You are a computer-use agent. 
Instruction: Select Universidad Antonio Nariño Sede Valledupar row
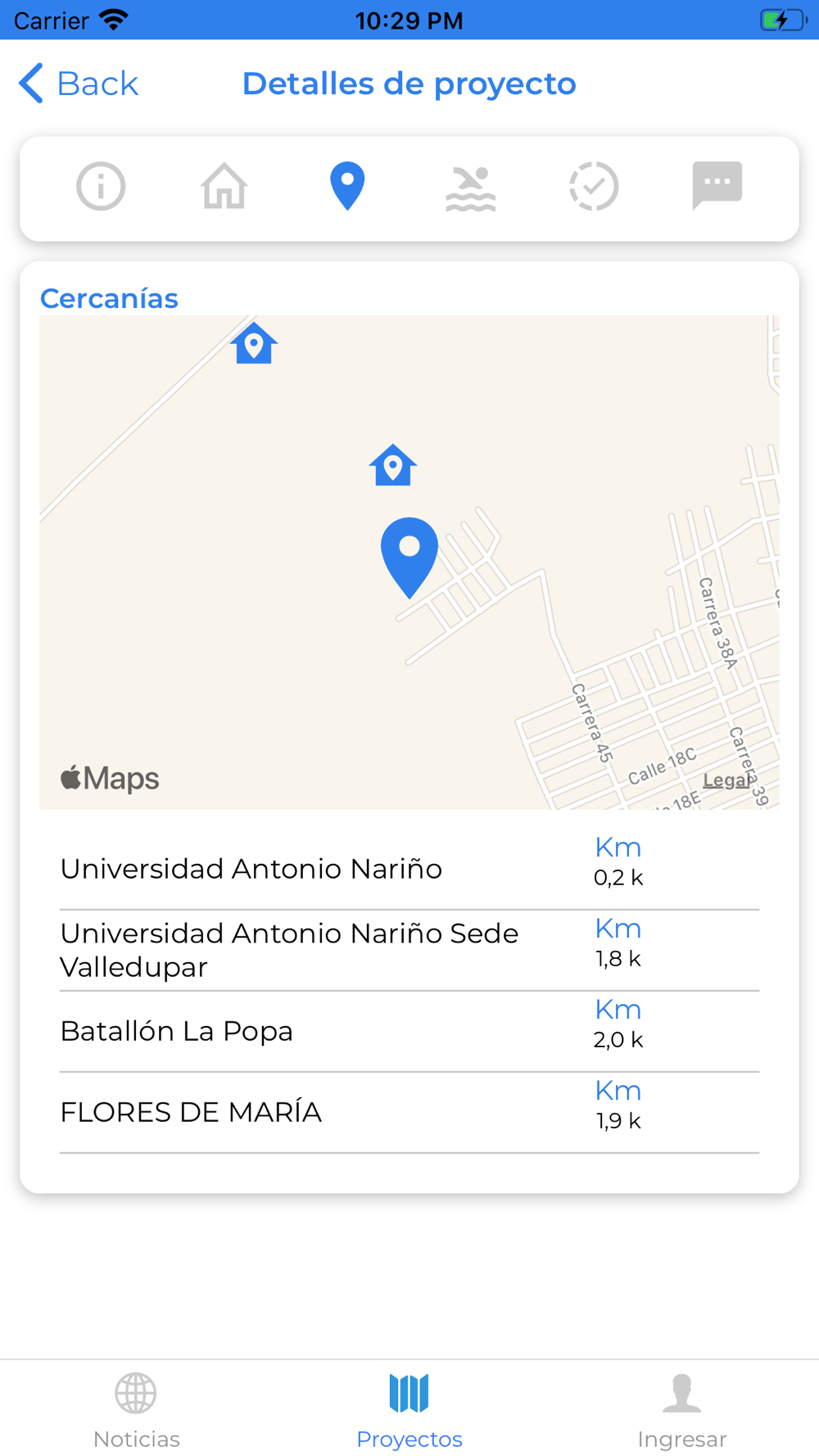(x=409, y=950)
